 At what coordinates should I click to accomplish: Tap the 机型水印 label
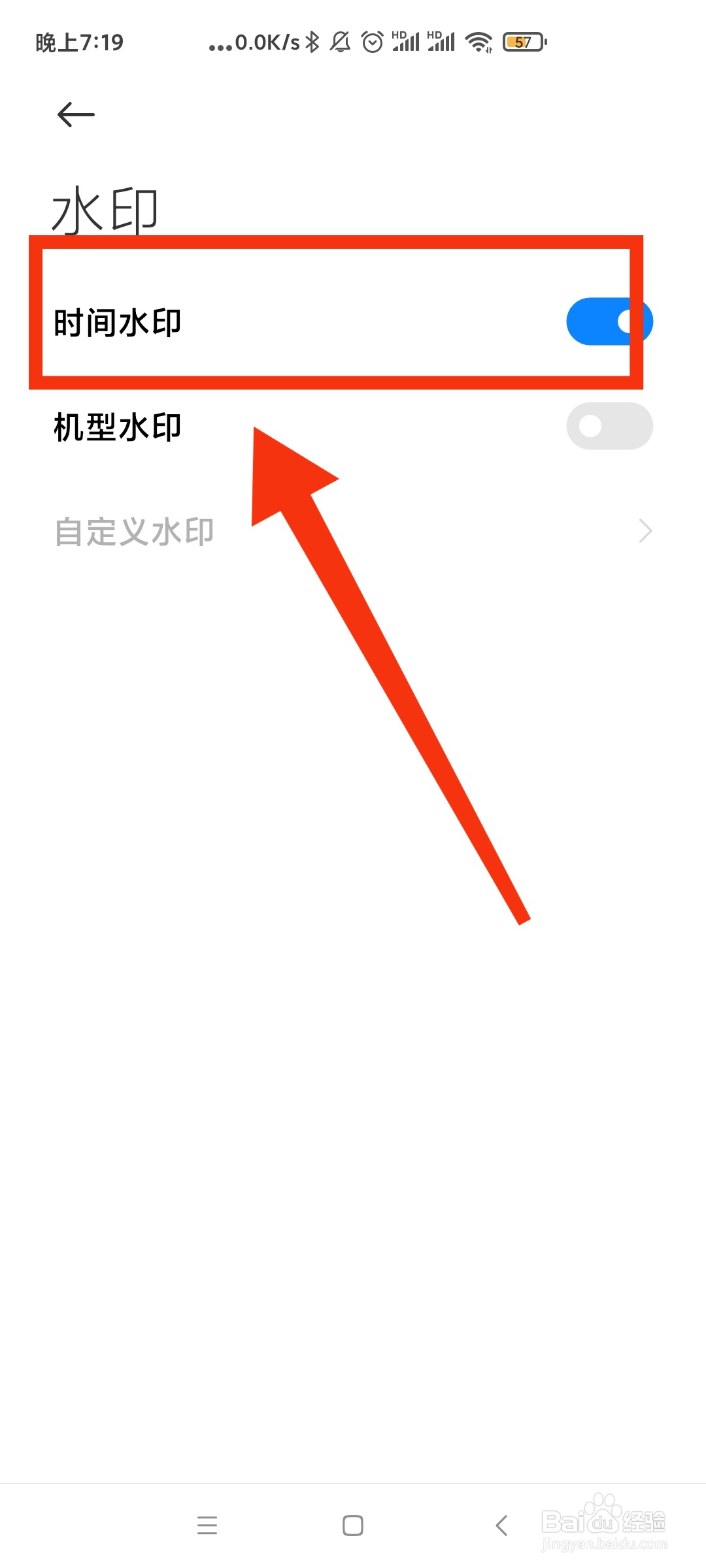coord(118,425)
